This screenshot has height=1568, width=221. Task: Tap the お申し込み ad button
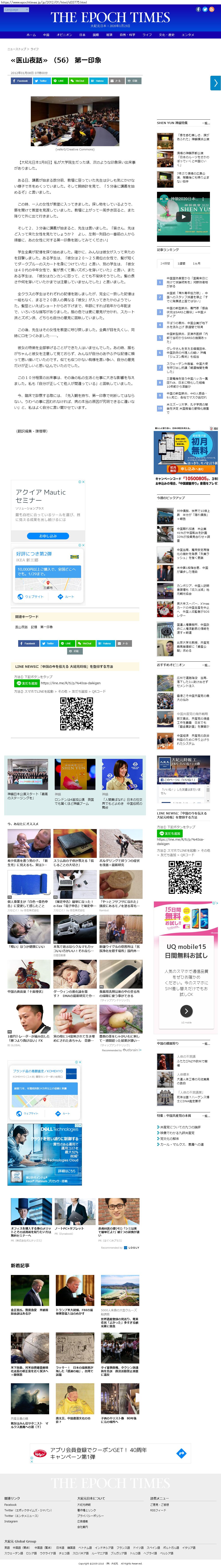pos(48,536)
